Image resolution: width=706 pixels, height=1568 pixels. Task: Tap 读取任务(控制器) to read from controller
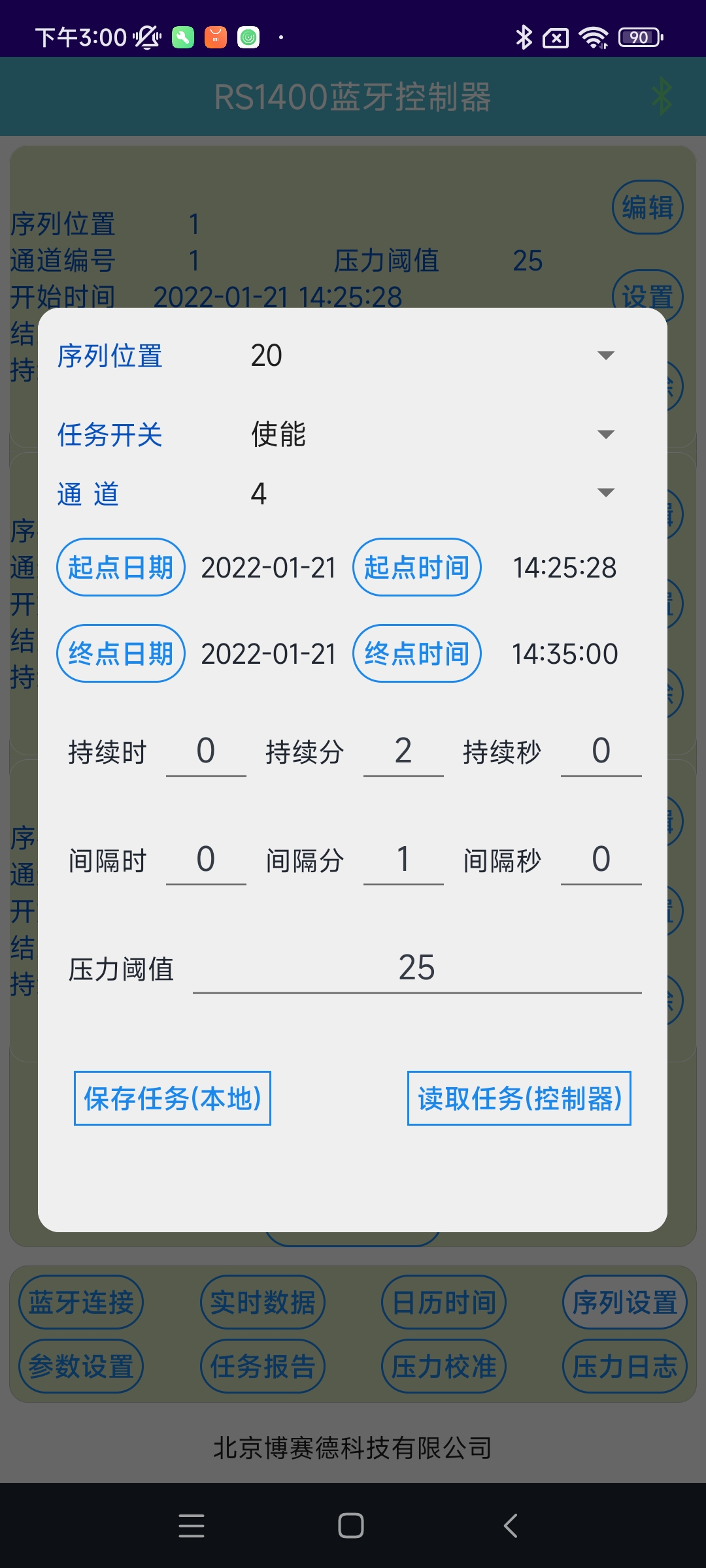(519, 1098)
